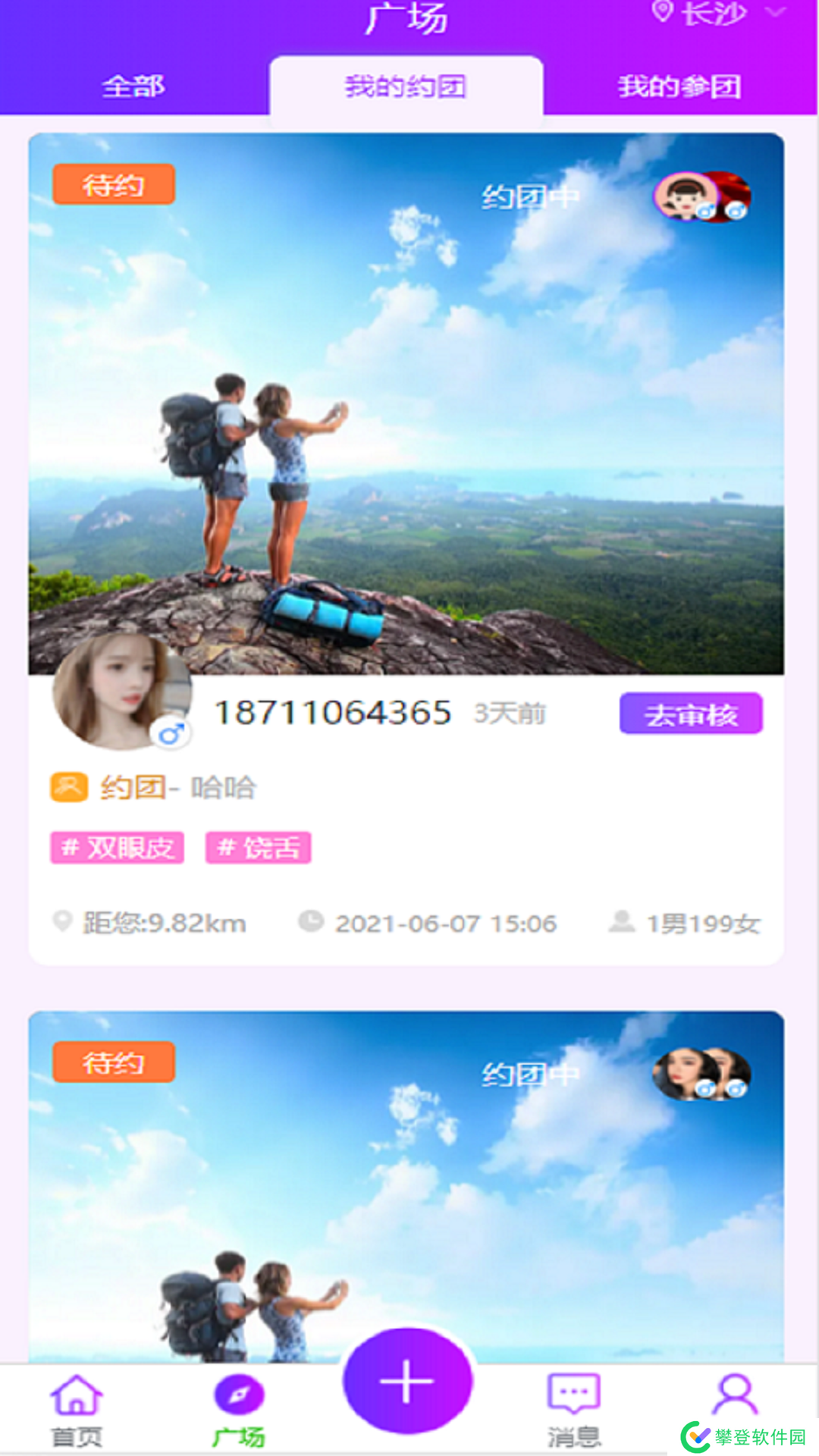819x1456 pixels.
Task: Open the 长沙 city dropdown
Action: tap(717, 14)
